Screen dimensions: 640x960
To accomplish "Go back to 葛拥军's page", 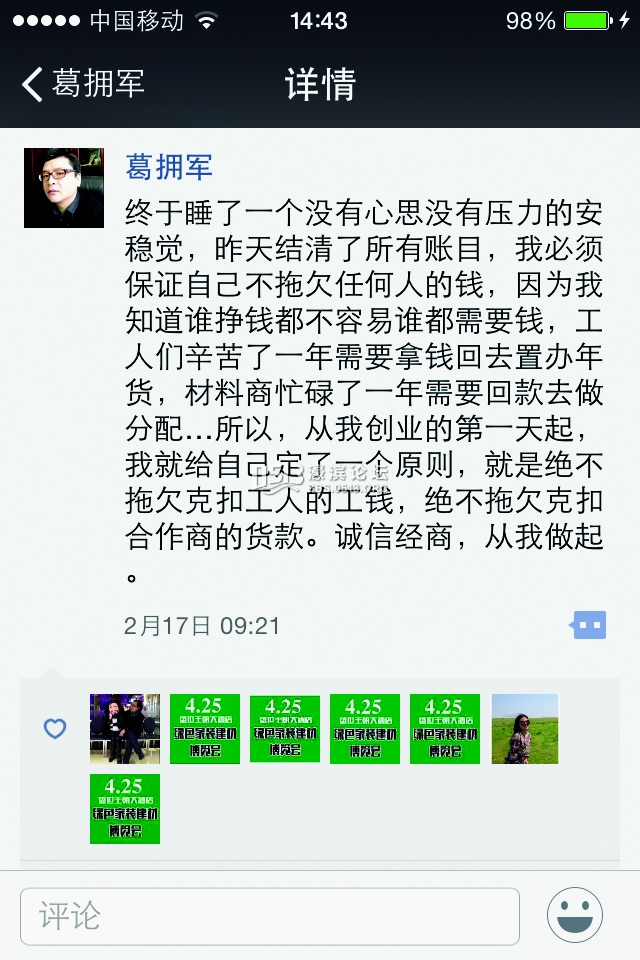I will pos(82,84).
